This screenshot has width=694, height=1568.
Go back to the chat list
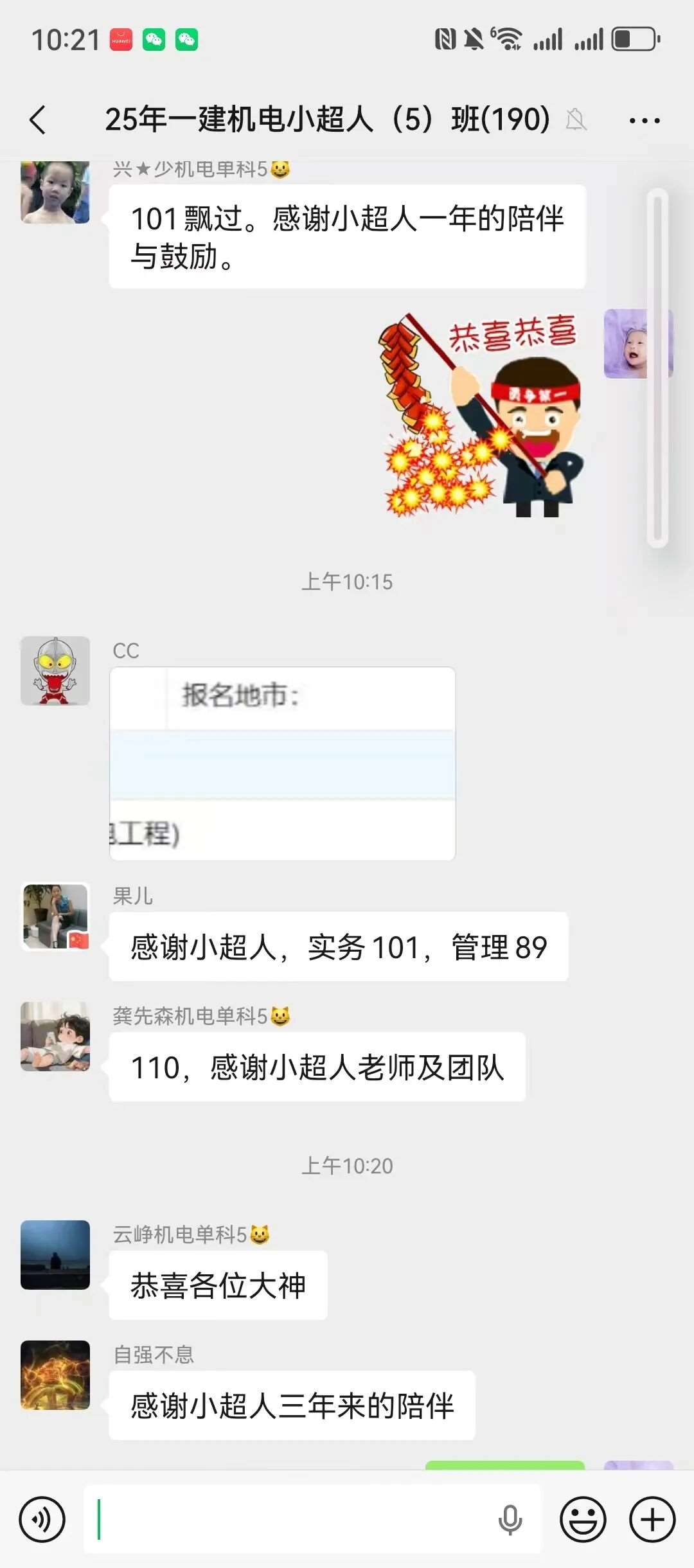pyautogui.click(x=39, y=120)
